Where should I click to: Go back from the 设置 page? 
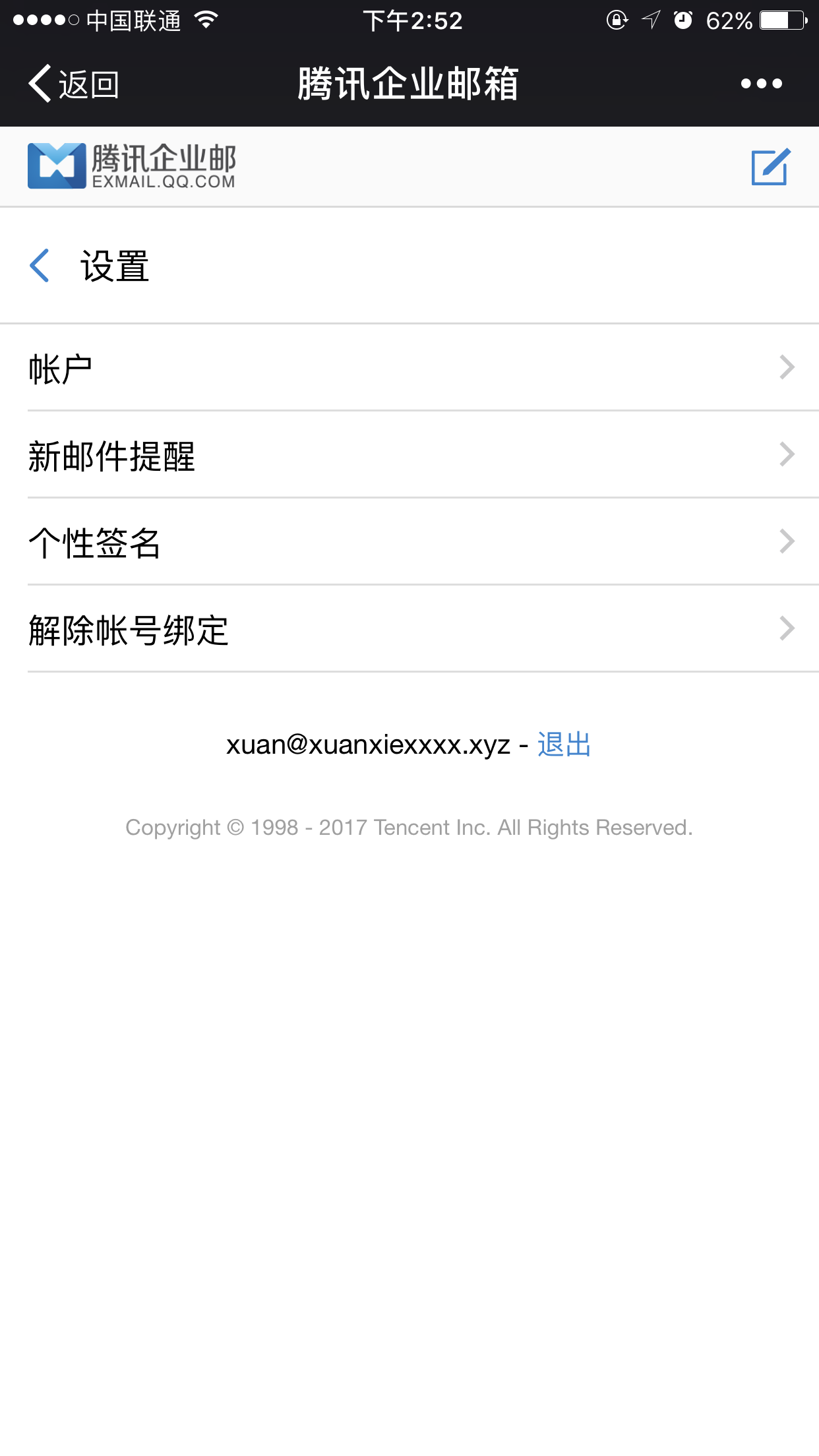41,266
